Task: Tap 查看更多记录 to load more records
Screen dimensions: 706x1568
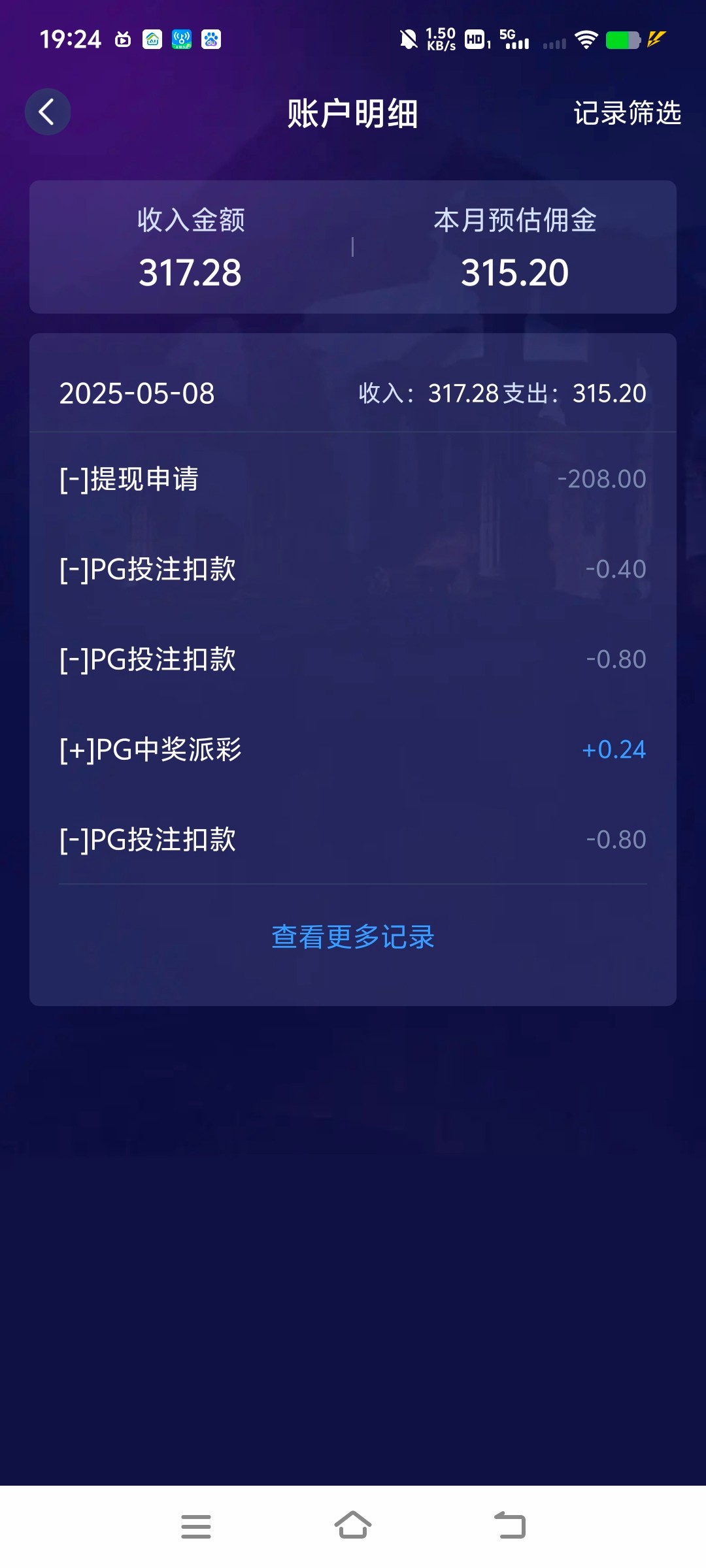Action: [353, 937]
